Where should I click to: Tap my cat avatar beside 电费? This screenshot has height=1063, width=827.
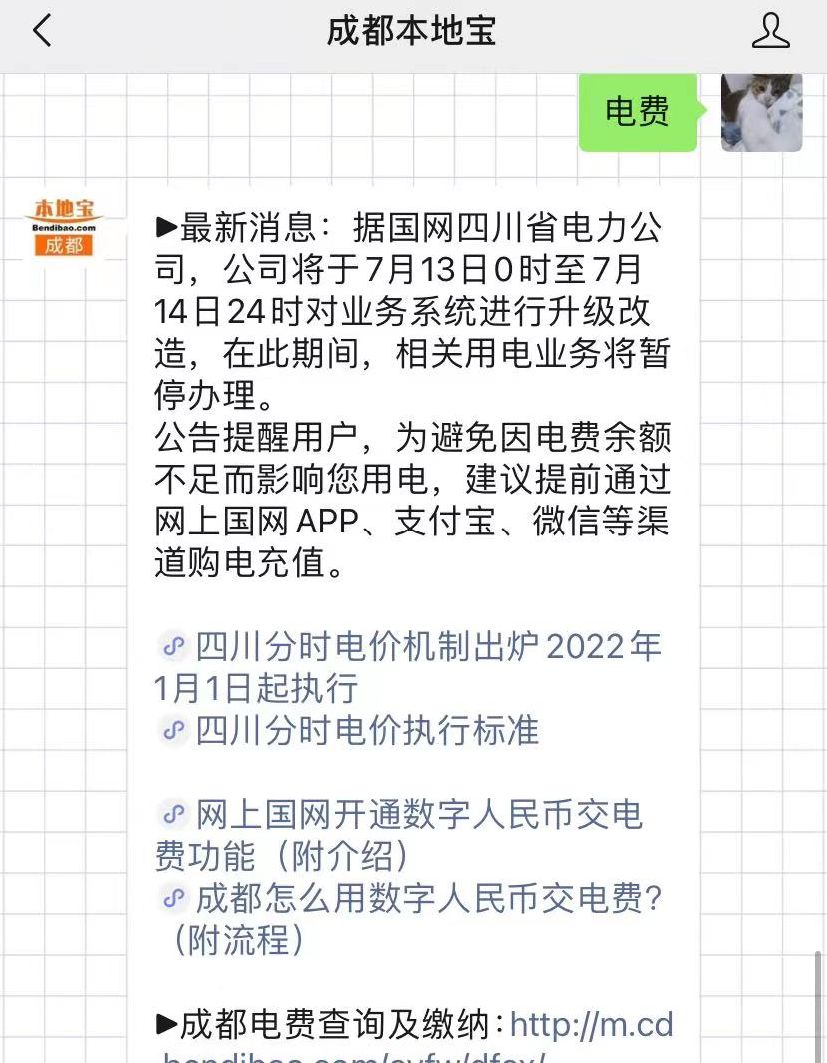click(x=761, y=112)
